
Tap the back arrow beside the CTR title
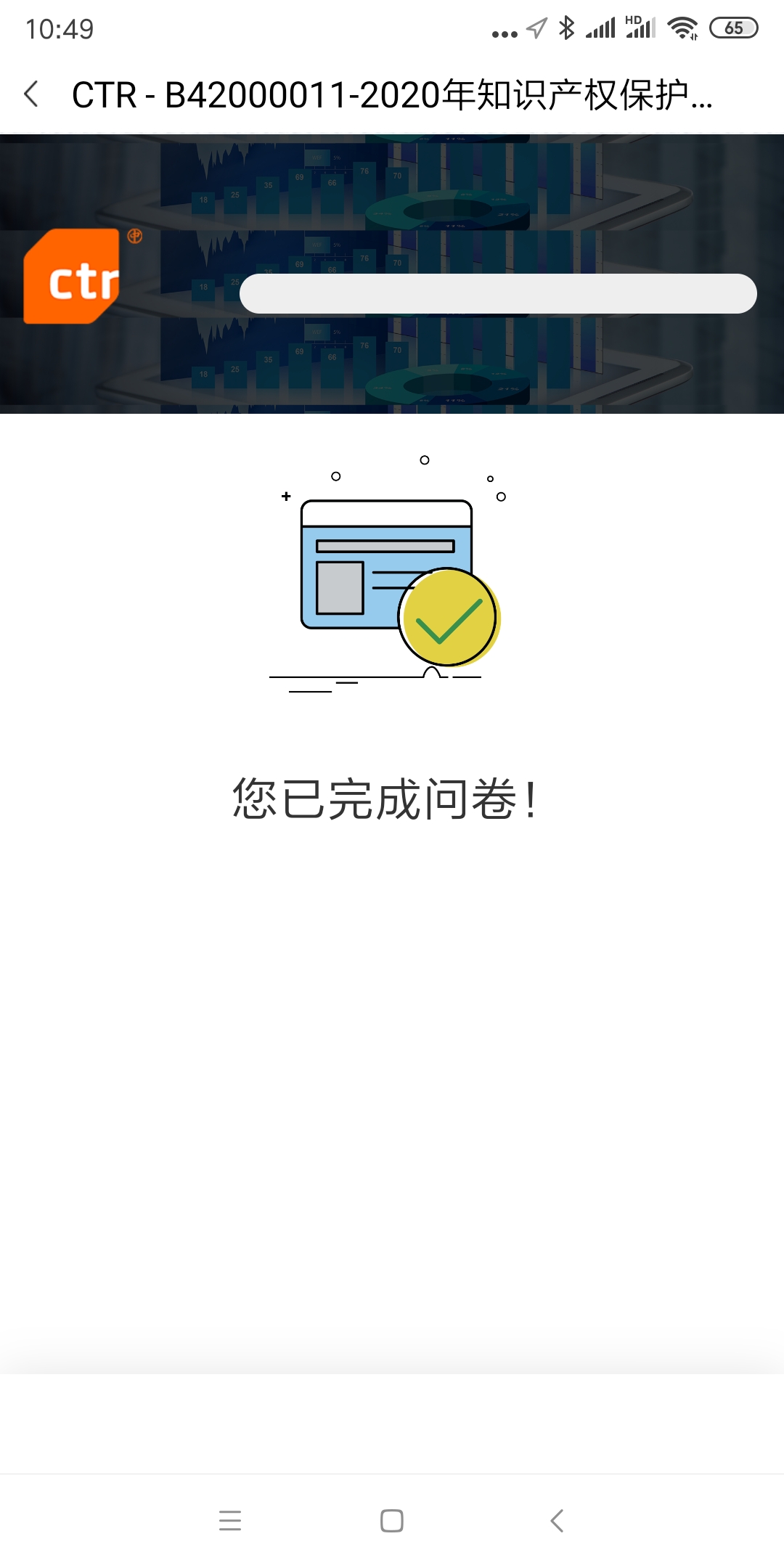[31, 94]
